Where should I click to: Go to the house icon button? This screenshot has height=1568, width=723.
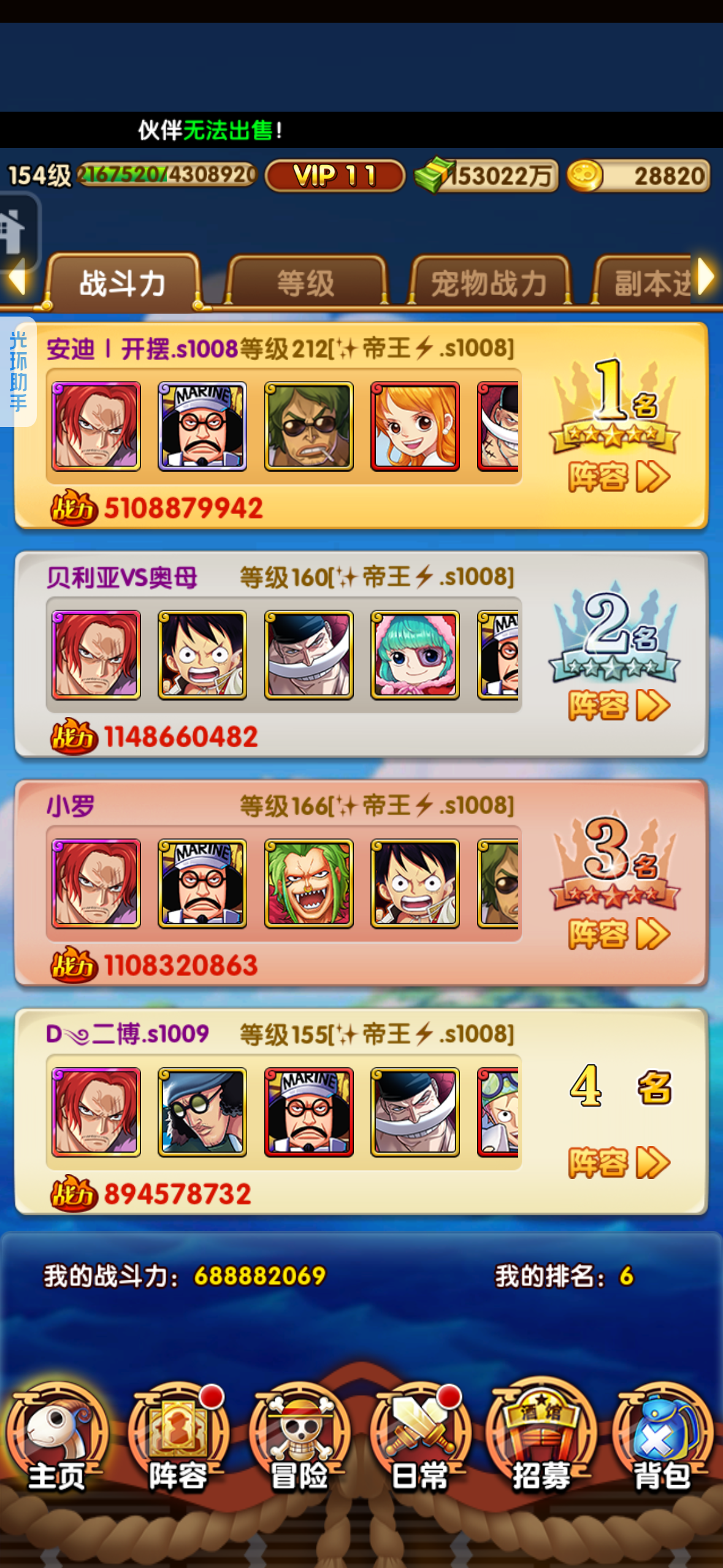click(15, 231)
